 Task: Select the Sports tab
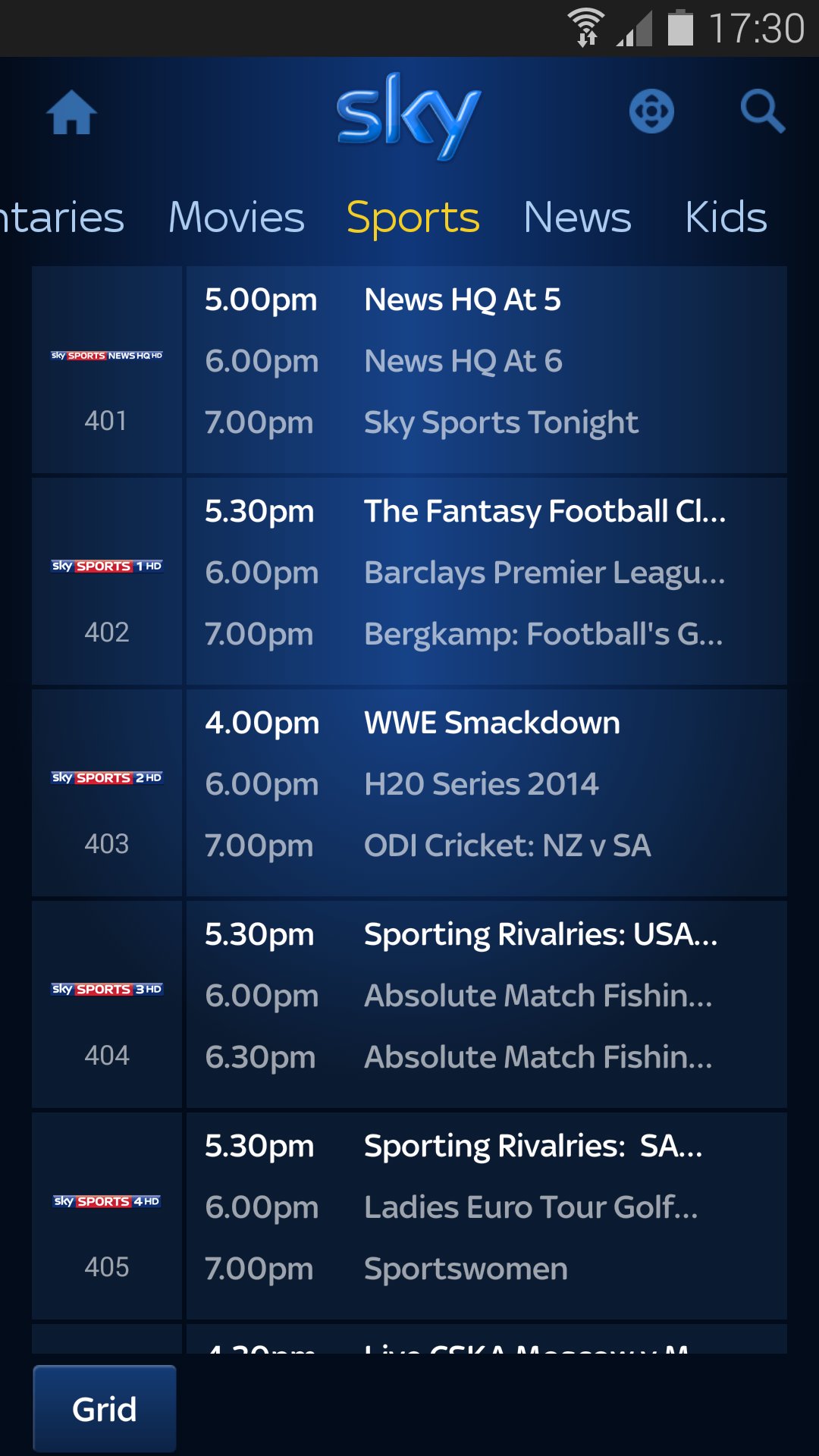(413, 218)
